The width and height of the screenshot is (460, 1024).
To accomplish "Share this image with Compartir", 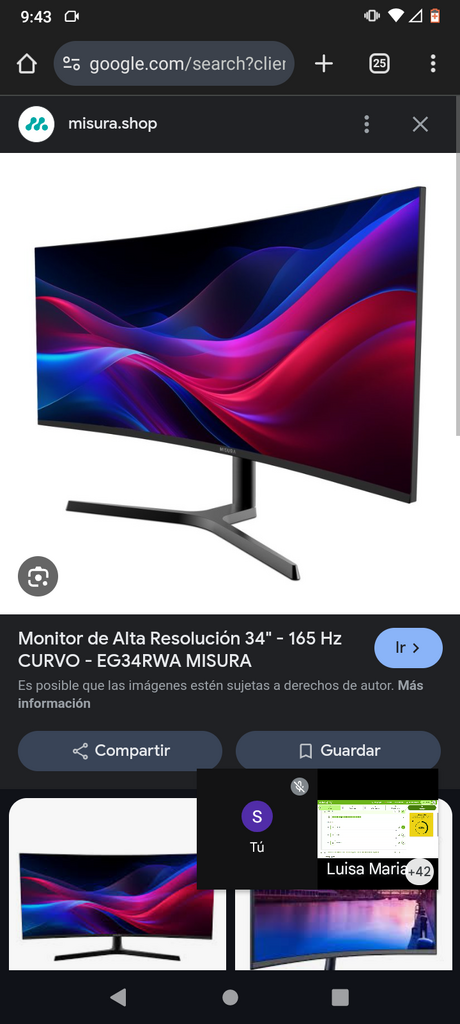I will (120, 751).
